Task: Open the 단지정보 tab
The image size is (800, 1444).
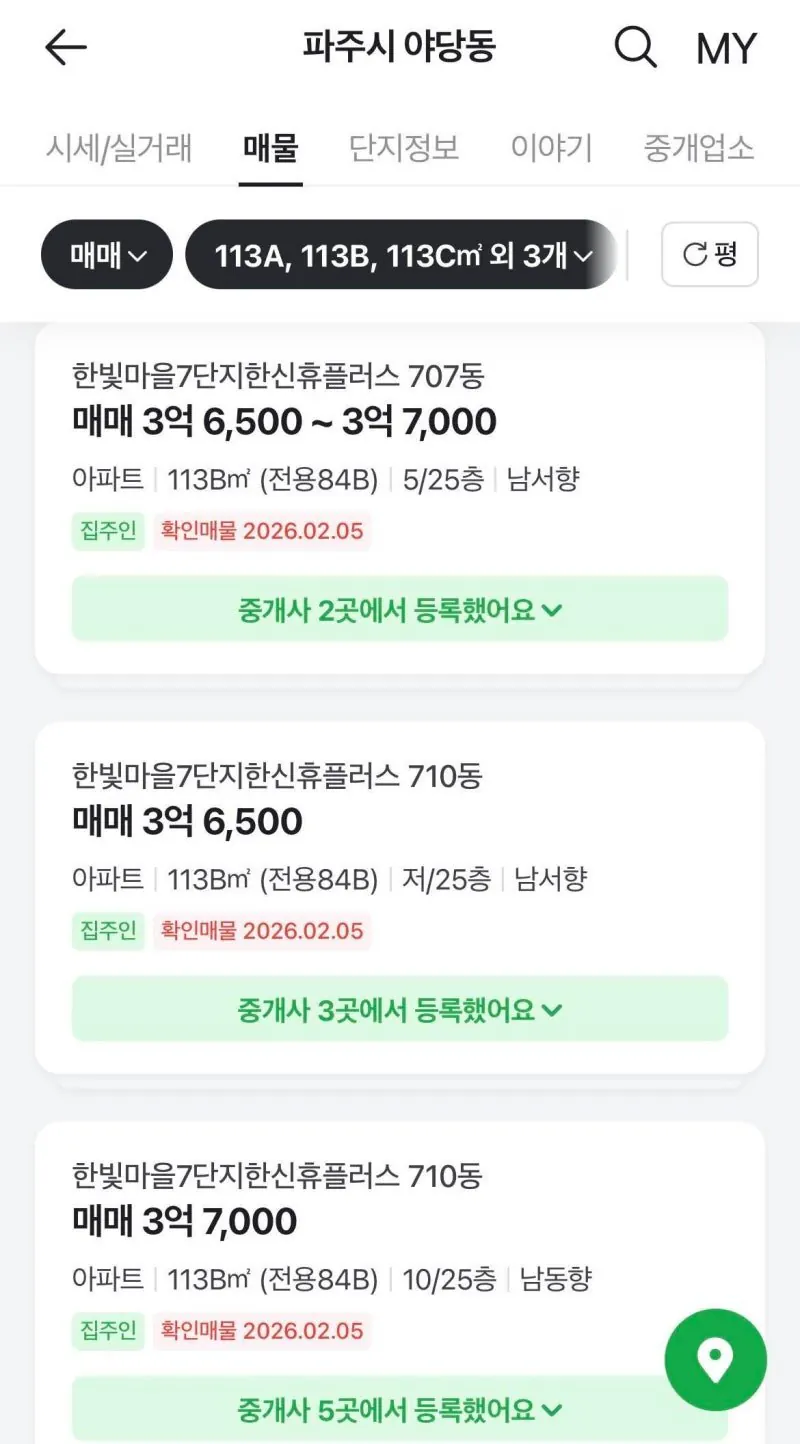Action: click(x=401, y=146)
